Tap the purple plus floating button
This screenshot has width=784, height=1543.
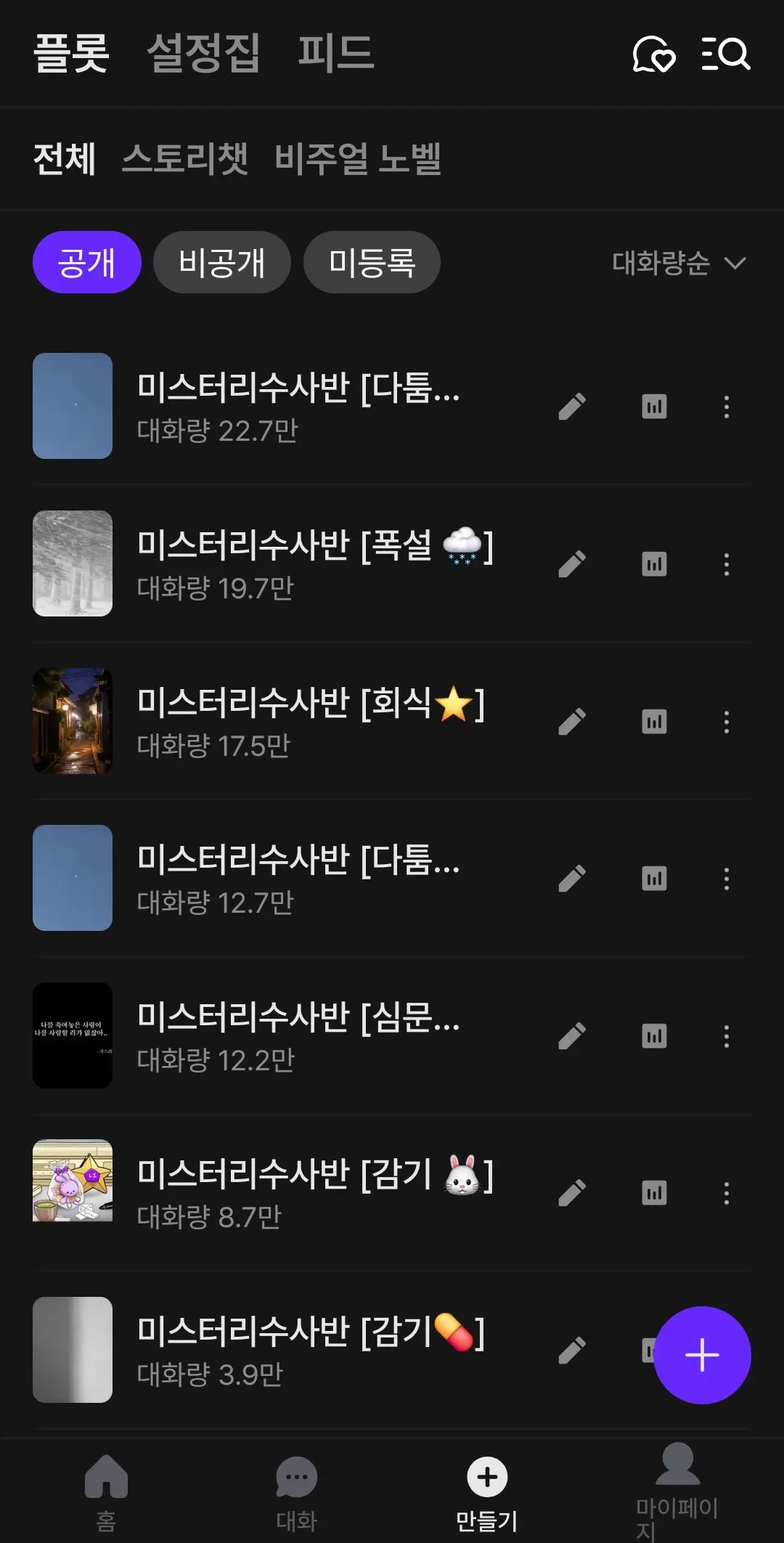tap(702, 1355)
